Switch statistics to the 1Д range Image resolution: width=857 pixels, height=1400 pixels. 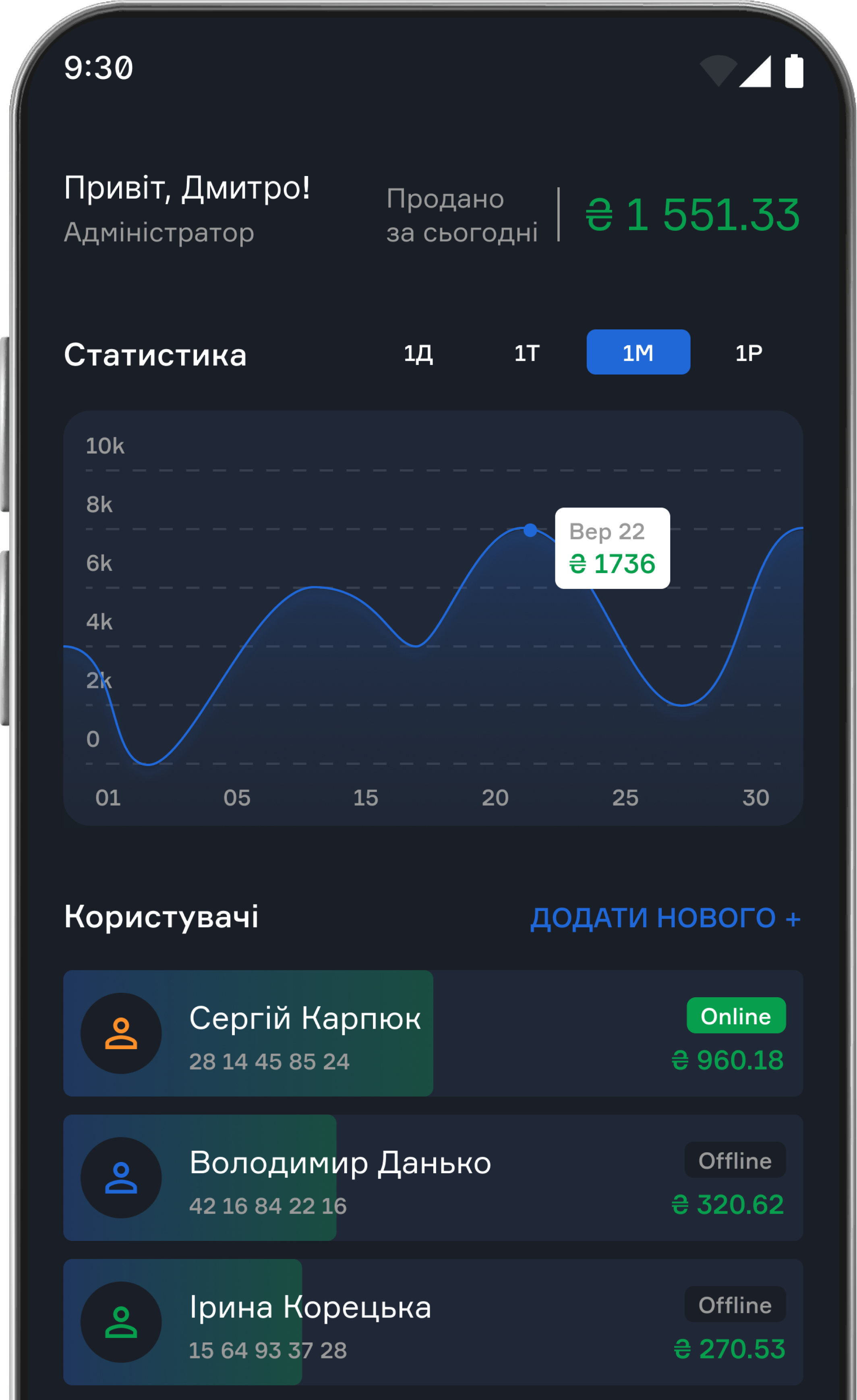pos(418,353)
